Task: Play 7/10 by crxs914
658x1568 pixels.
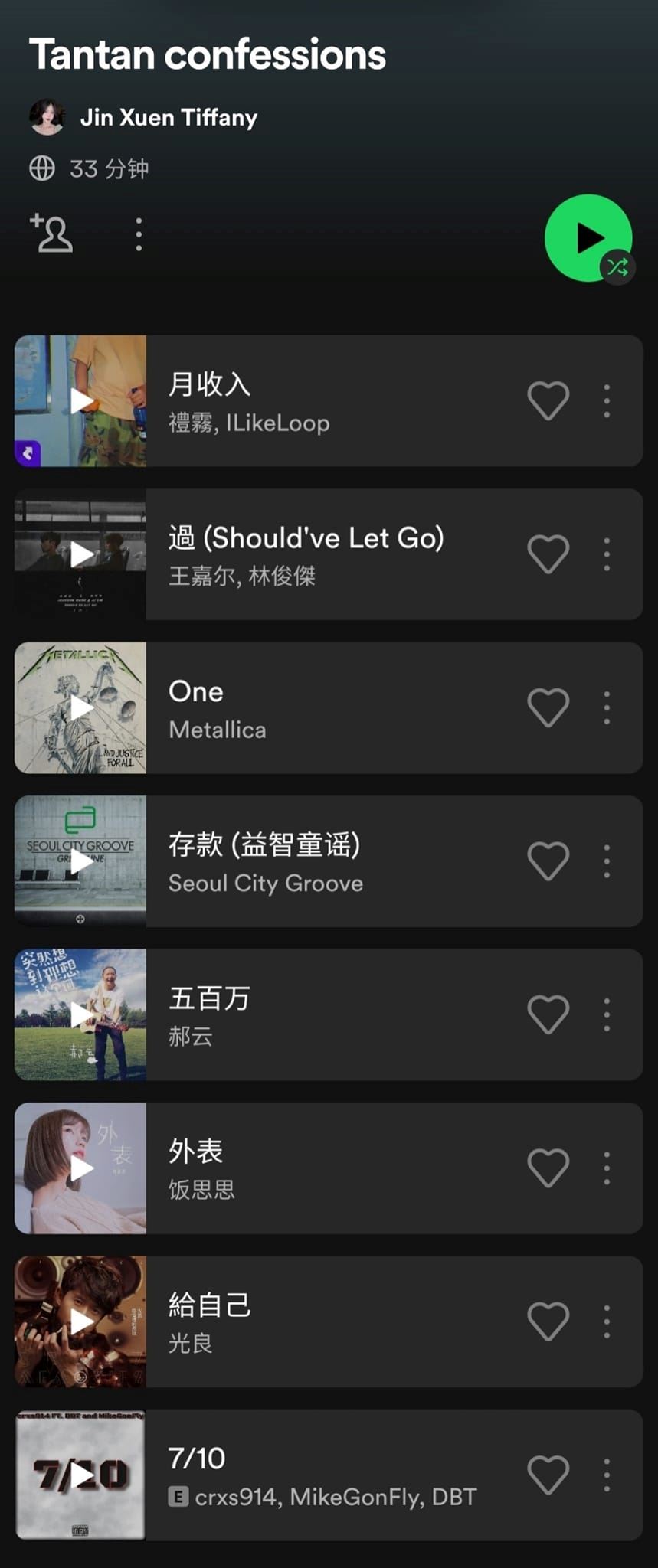Action: tap(81, 1475)
